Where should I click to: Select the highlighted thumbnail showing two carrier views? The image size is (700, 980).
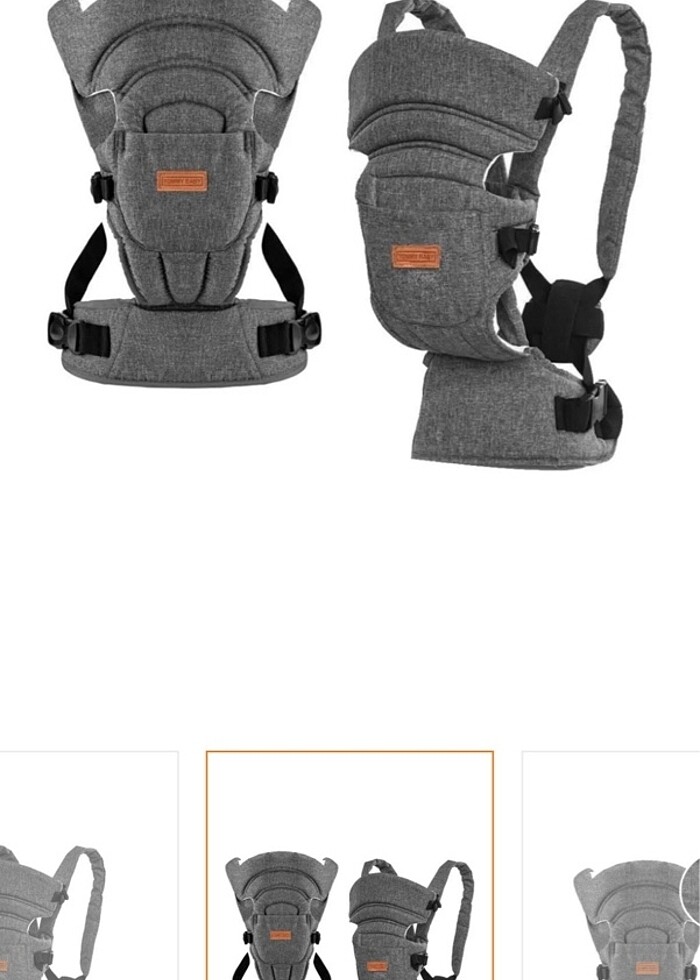349,865
